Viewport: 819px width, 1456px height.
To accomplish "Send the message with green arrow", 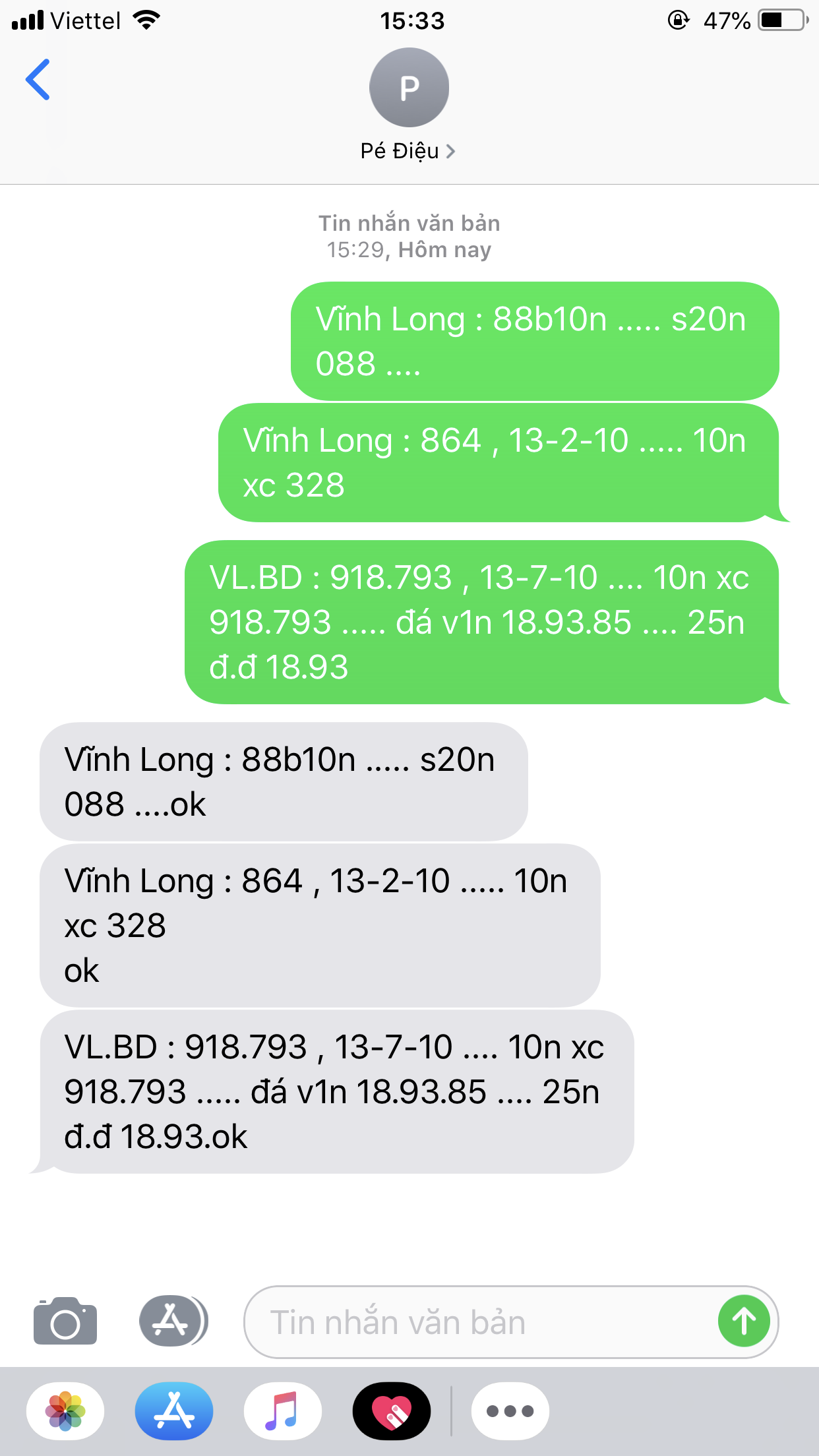I will 744,1321.
